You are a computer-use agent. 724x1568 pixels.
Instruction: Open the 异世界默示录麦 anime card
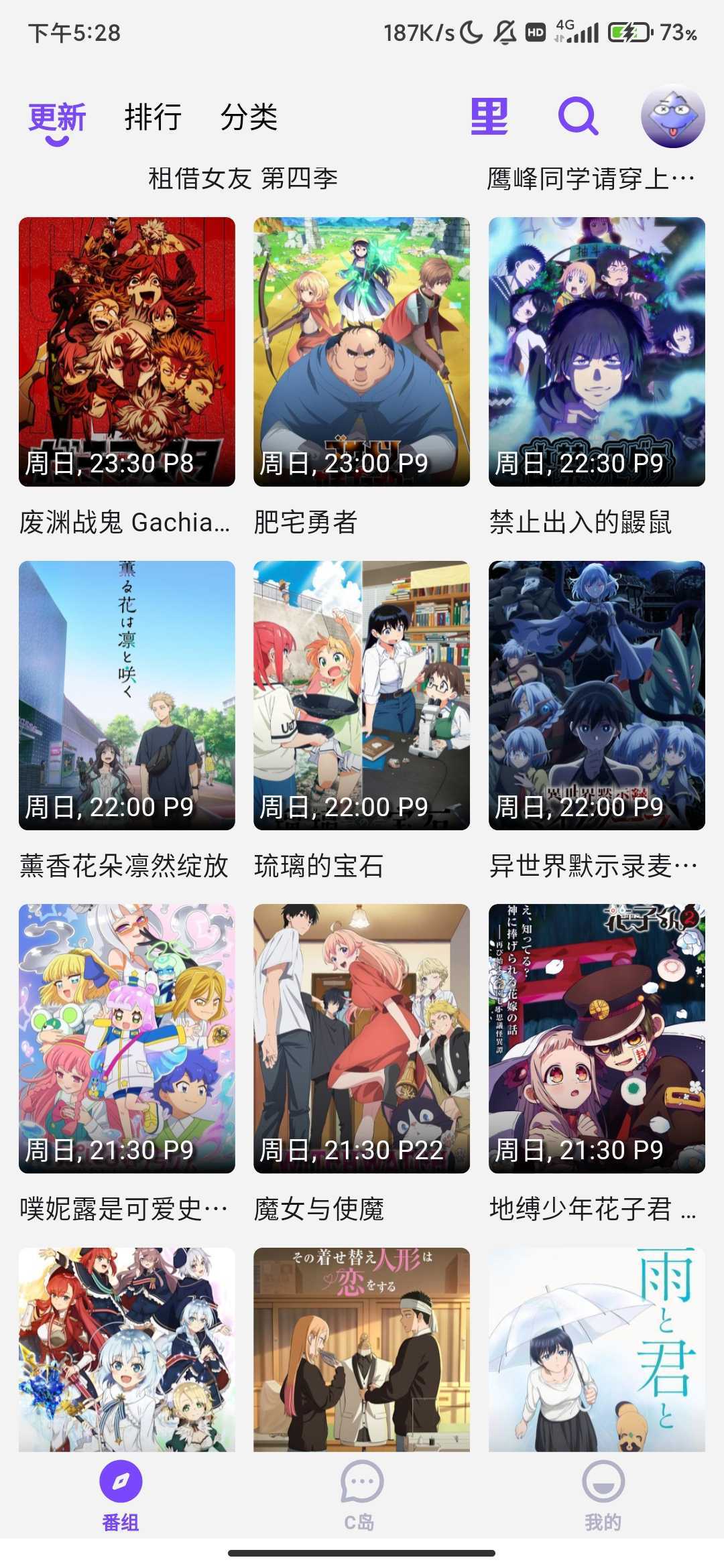[597, 696]
